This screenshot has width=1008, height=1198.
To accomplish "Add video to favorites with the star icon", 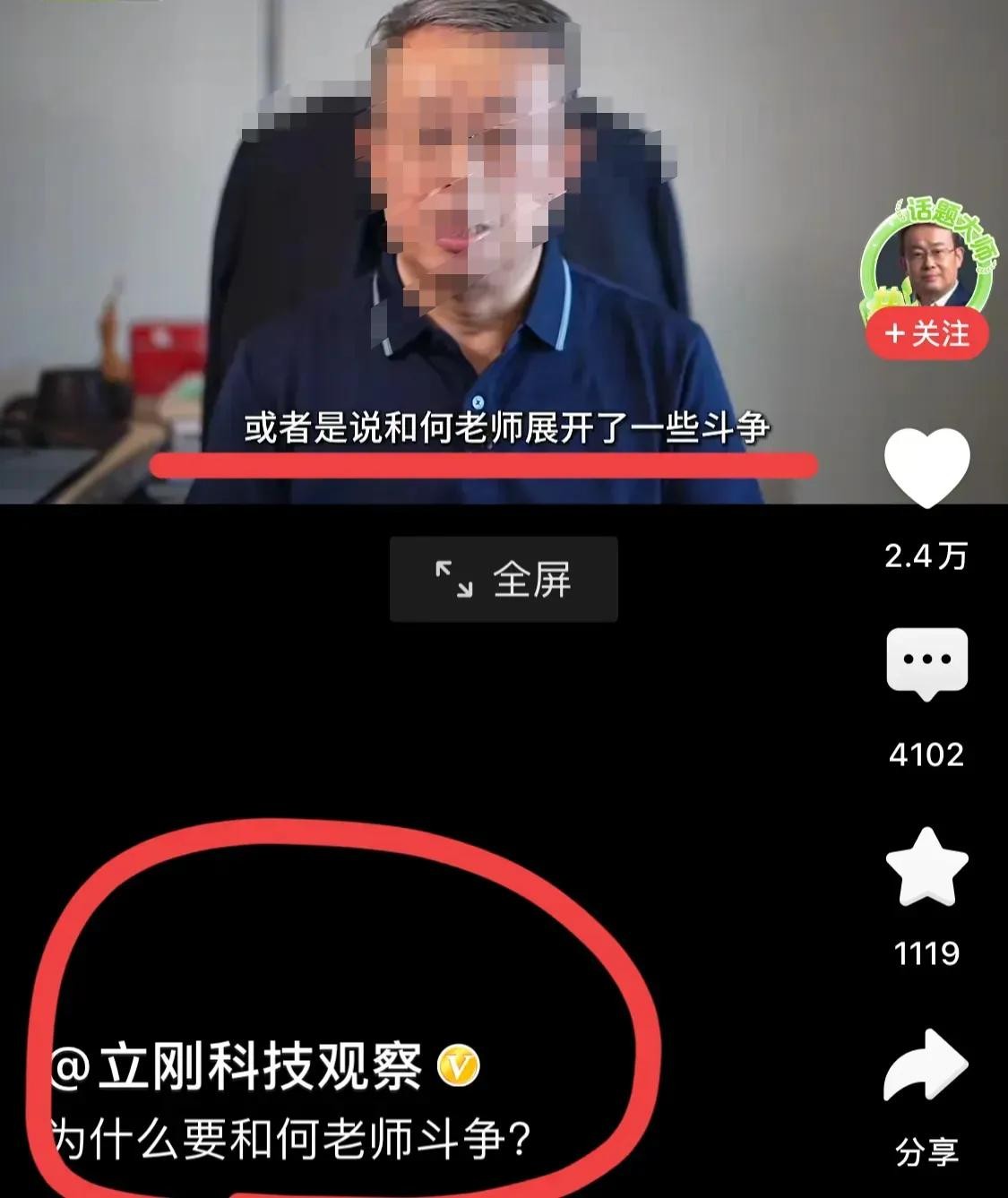I will coord(926,867).
